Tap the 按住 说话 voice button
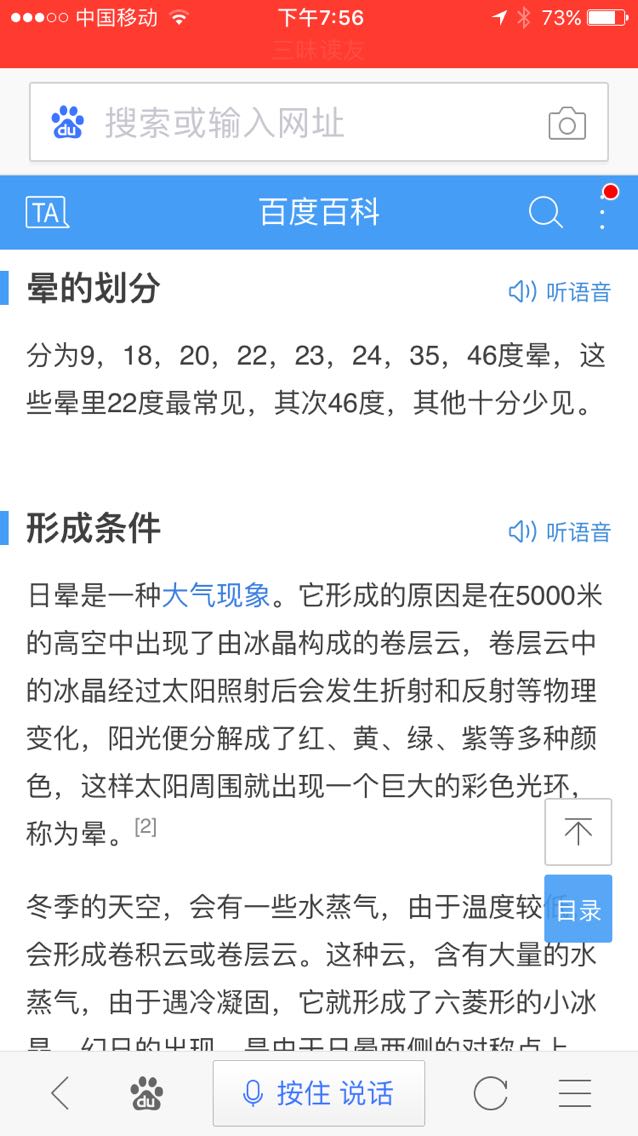 tap(319, 1093)
